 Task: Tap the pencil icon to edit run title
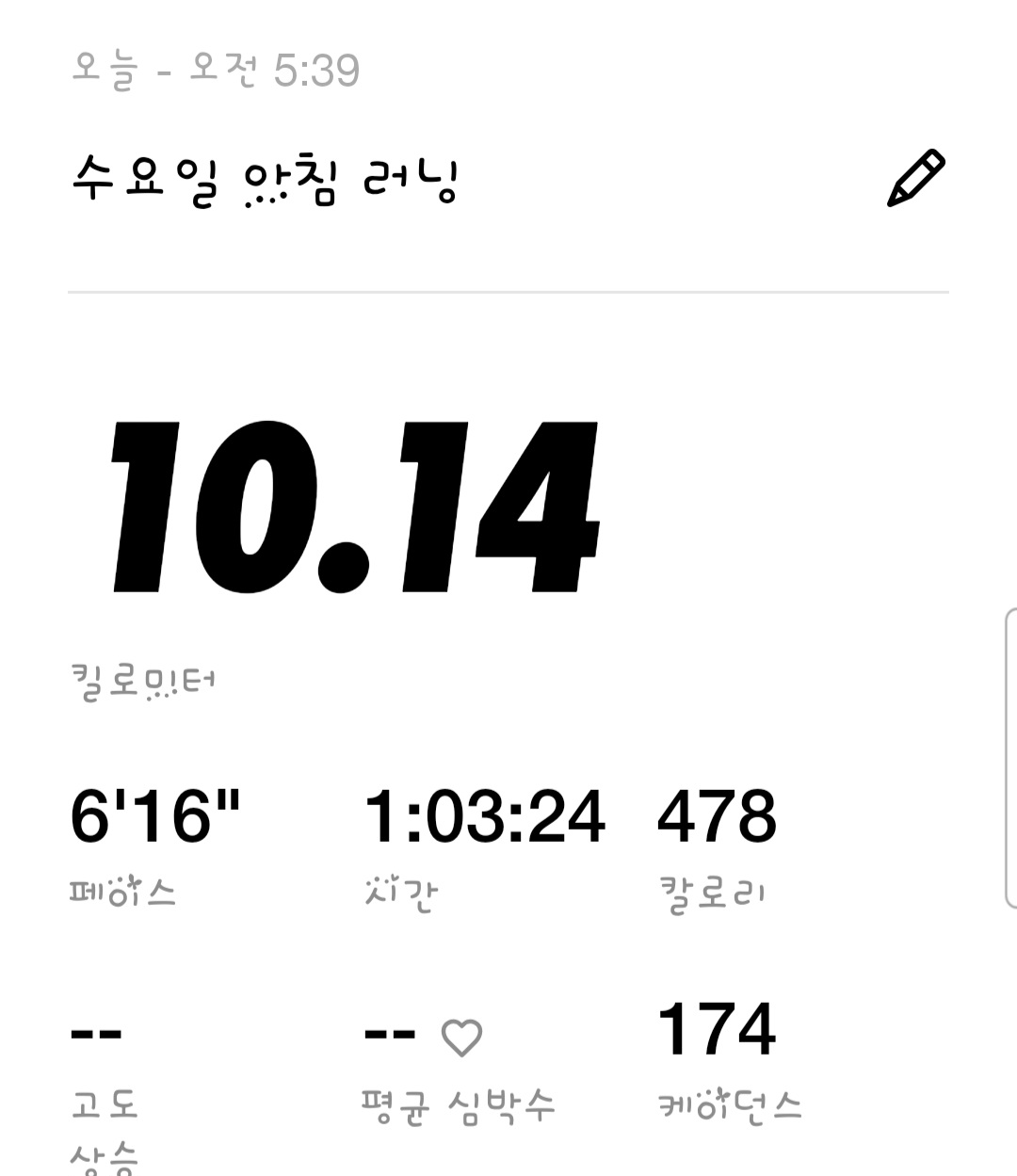pyautogui.click(x=915, y=178)
